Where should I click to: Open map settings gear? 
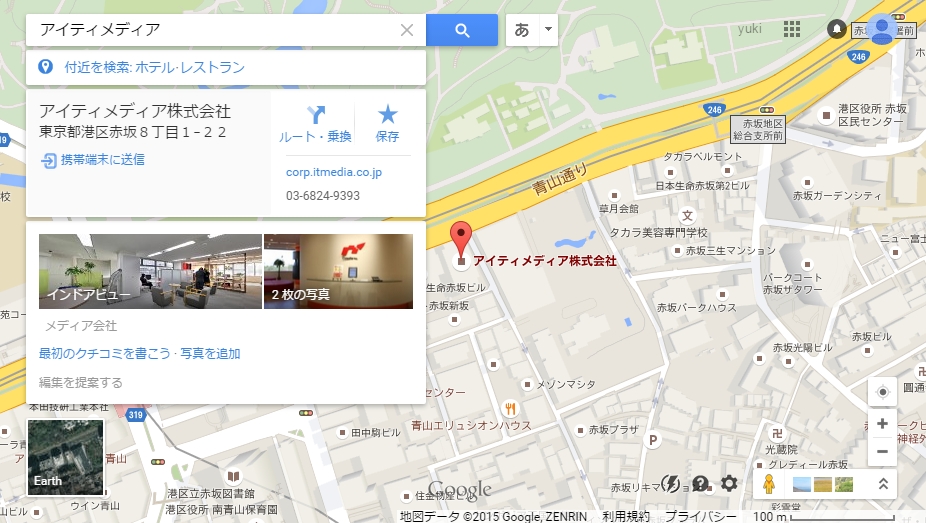point(729,484)
